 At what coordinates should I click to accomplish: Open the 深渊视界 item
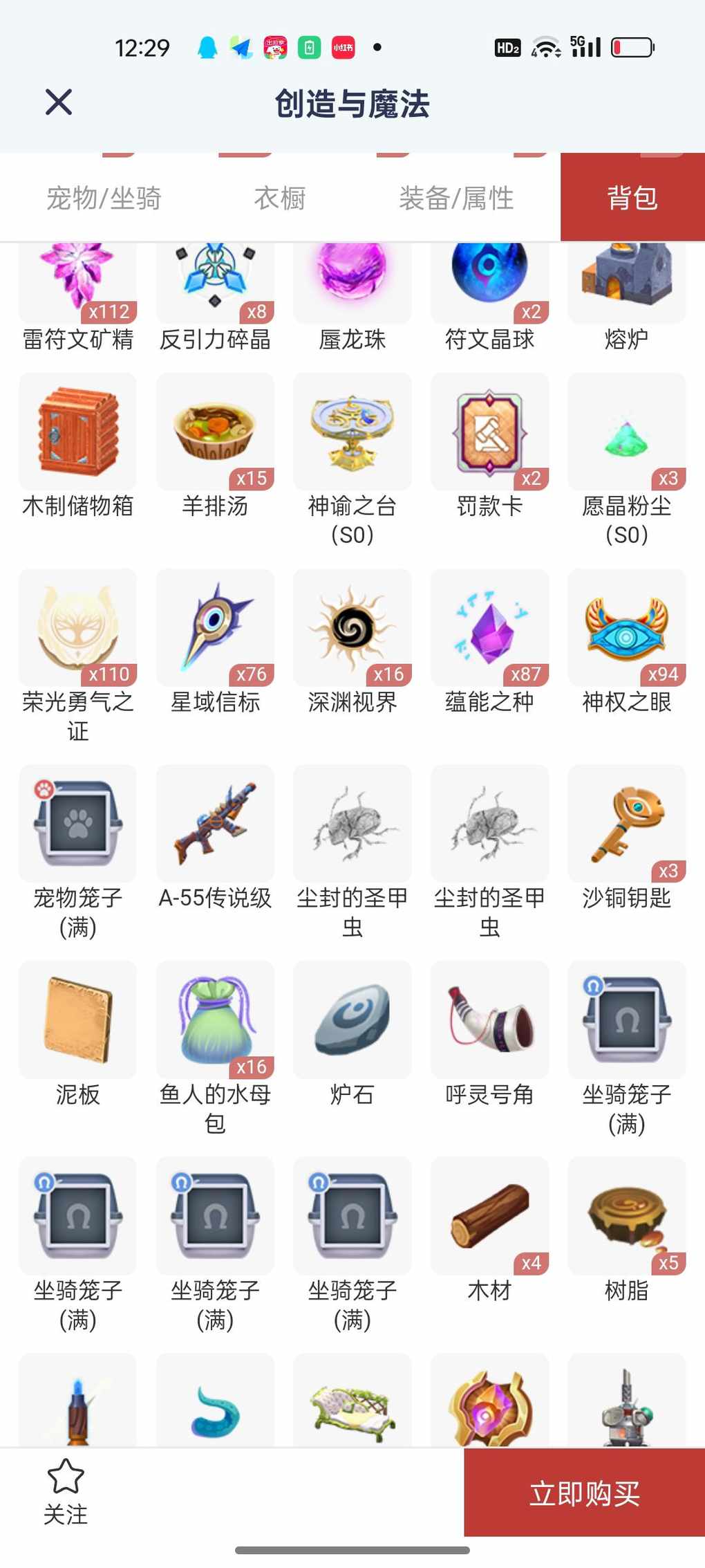(x=352, y=628)
